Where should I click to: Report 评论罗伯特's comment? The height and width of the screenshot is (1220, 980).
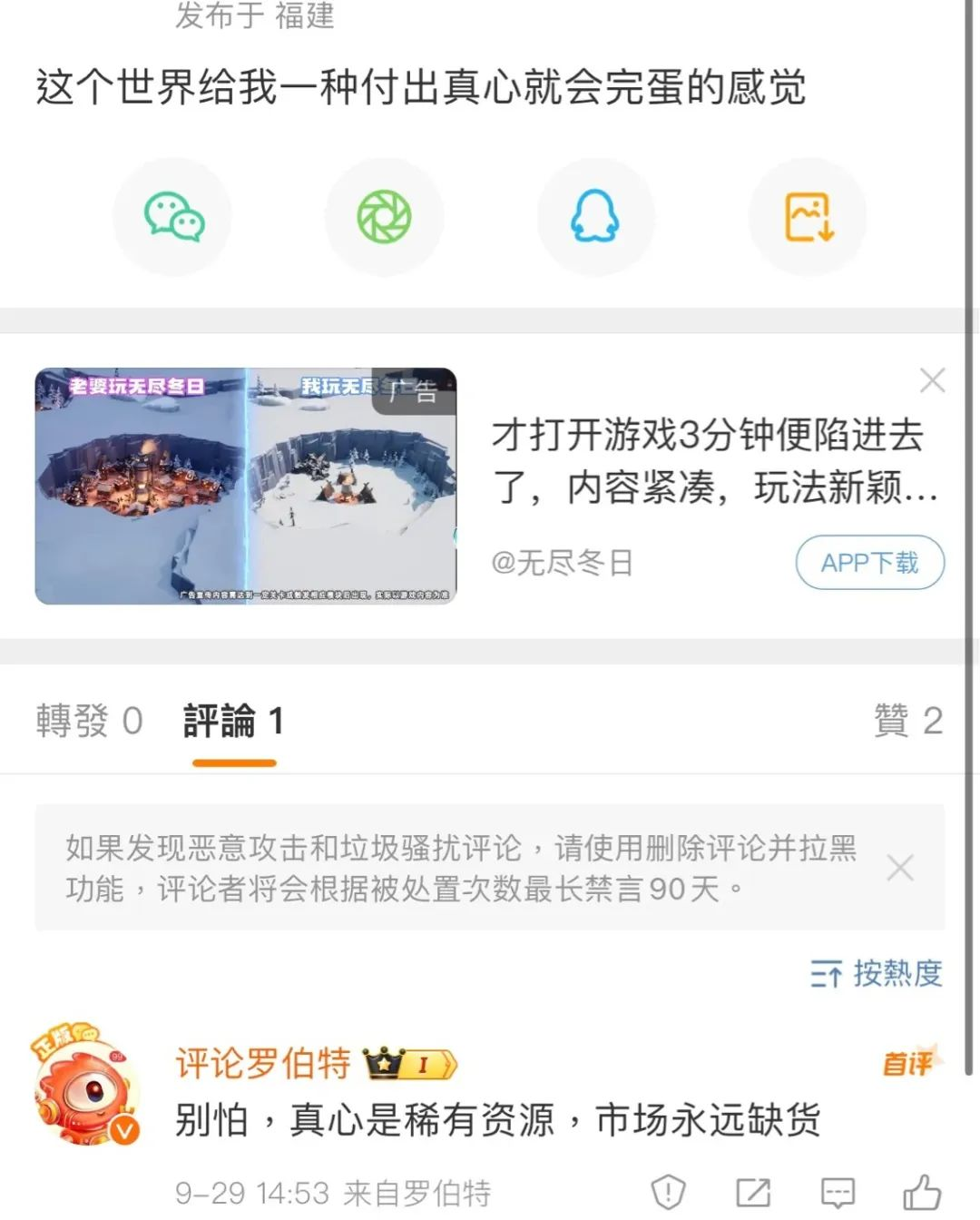point(669,1191)
